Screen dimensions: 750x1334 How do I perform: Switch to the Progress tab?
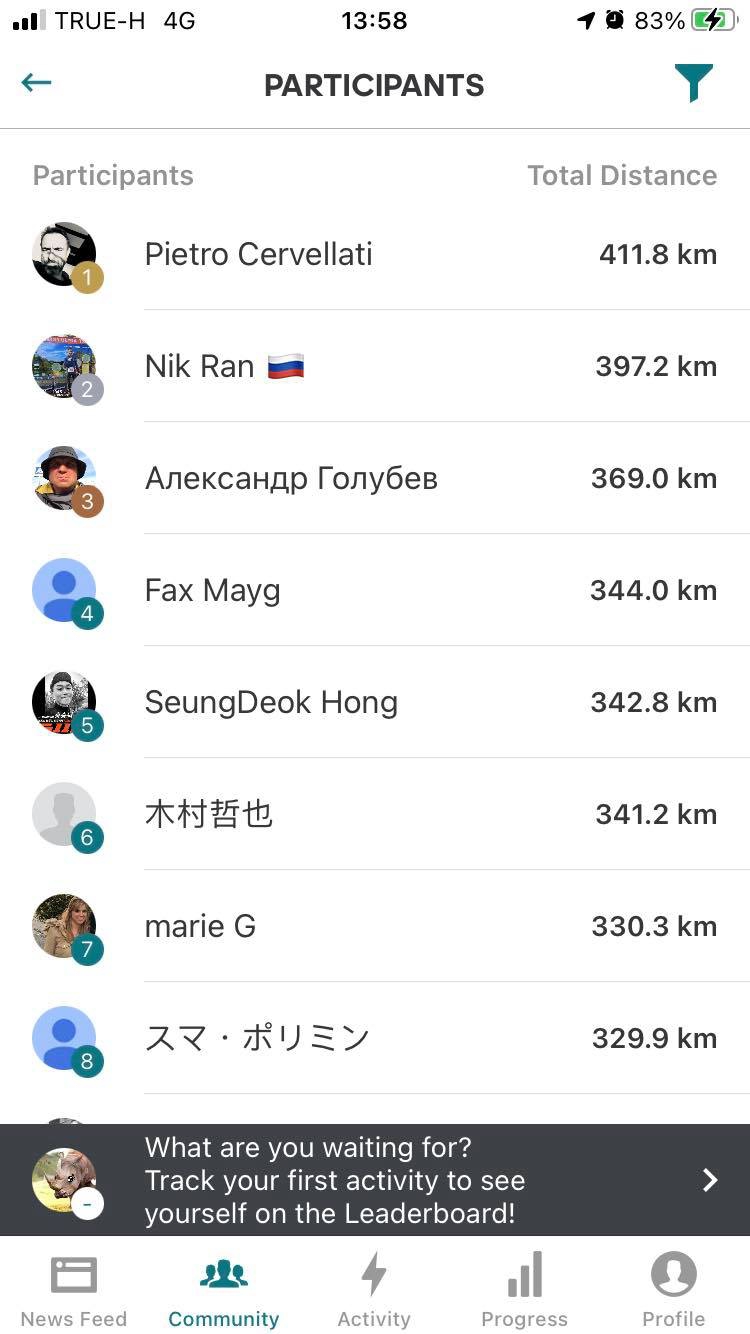click(524, 1290)
